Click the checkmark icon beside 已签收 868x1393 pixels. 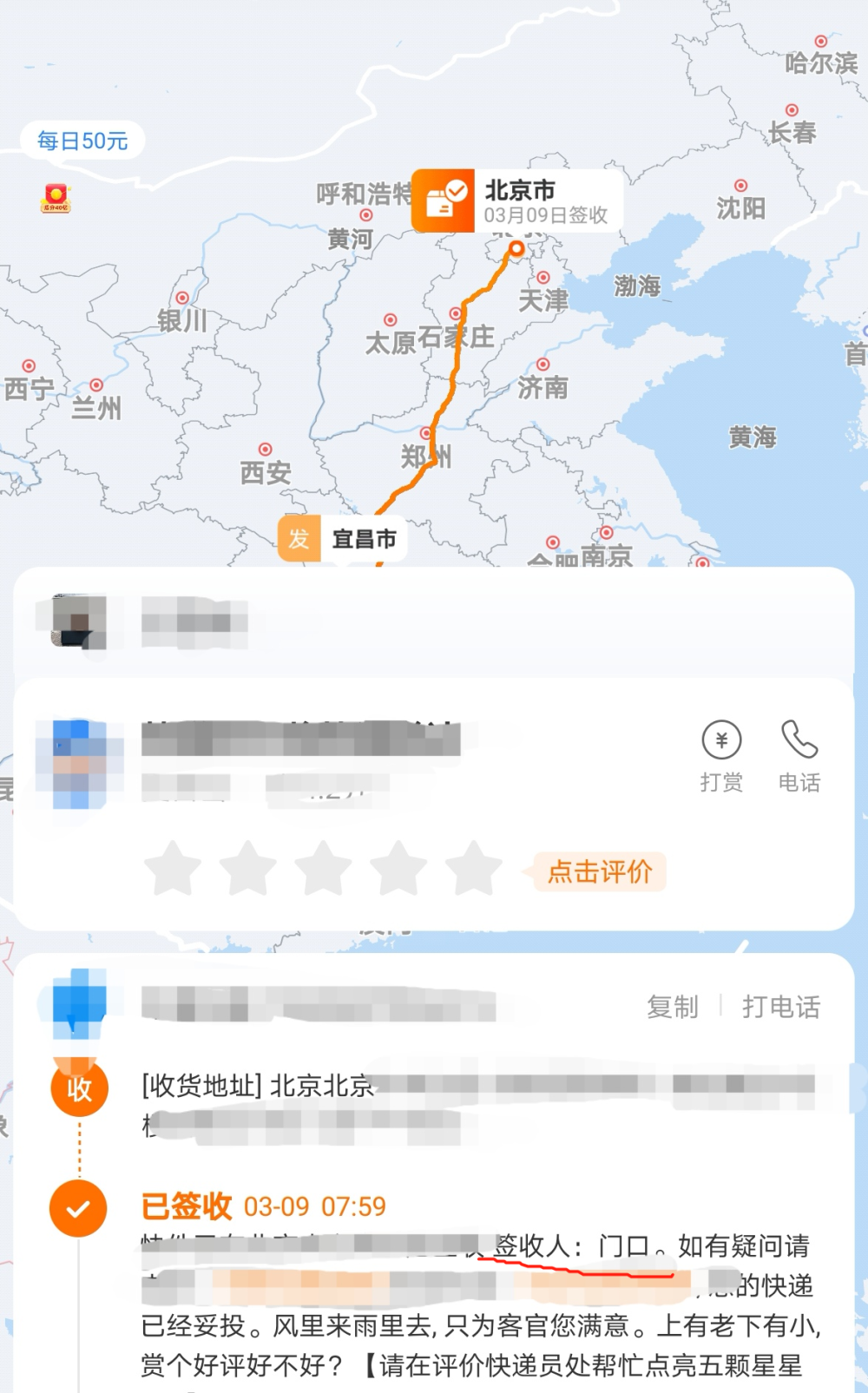pyautogui.click(x=80, y=1206)
